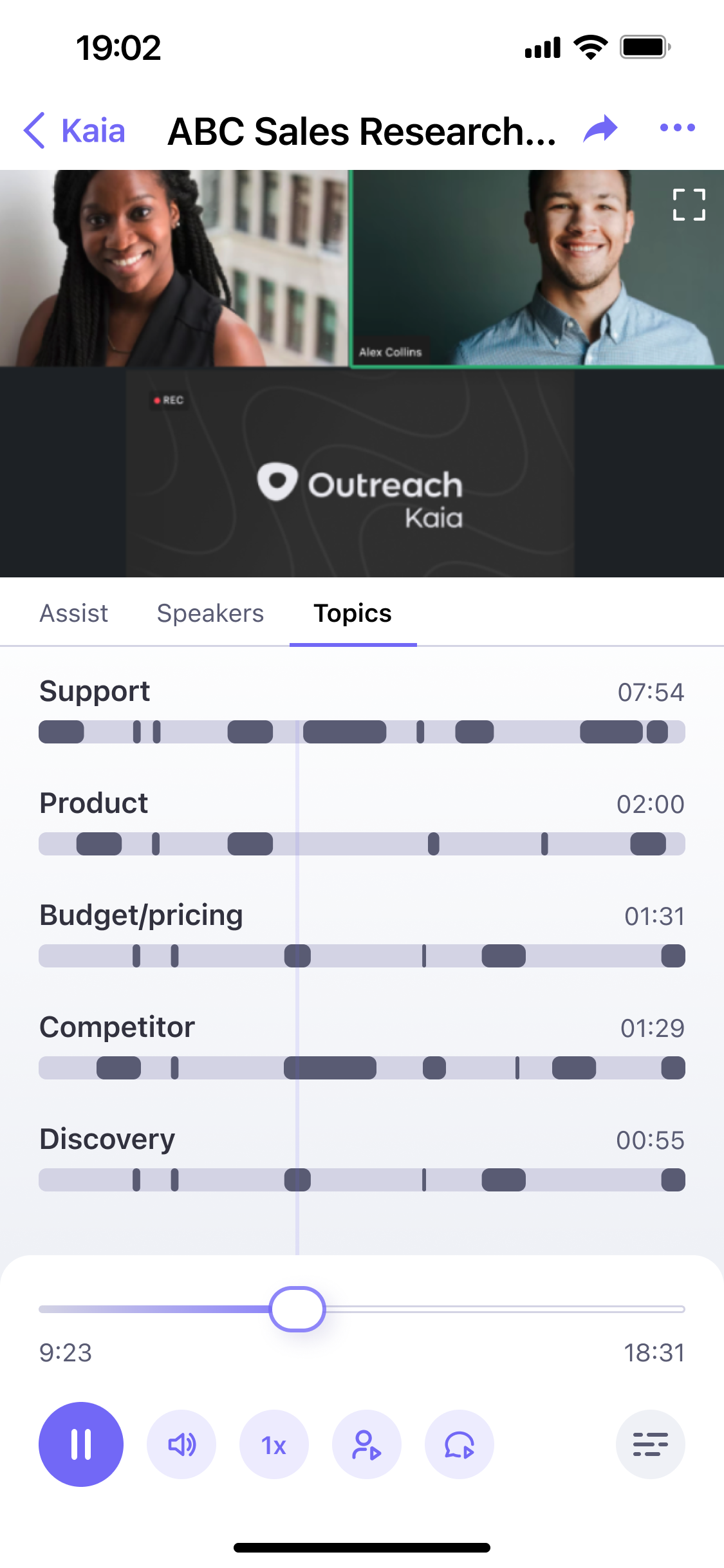Viewport: 724px width, 1568px height.
Task: Tap the speech bubble playback icon
Action: click(459, 1444)
